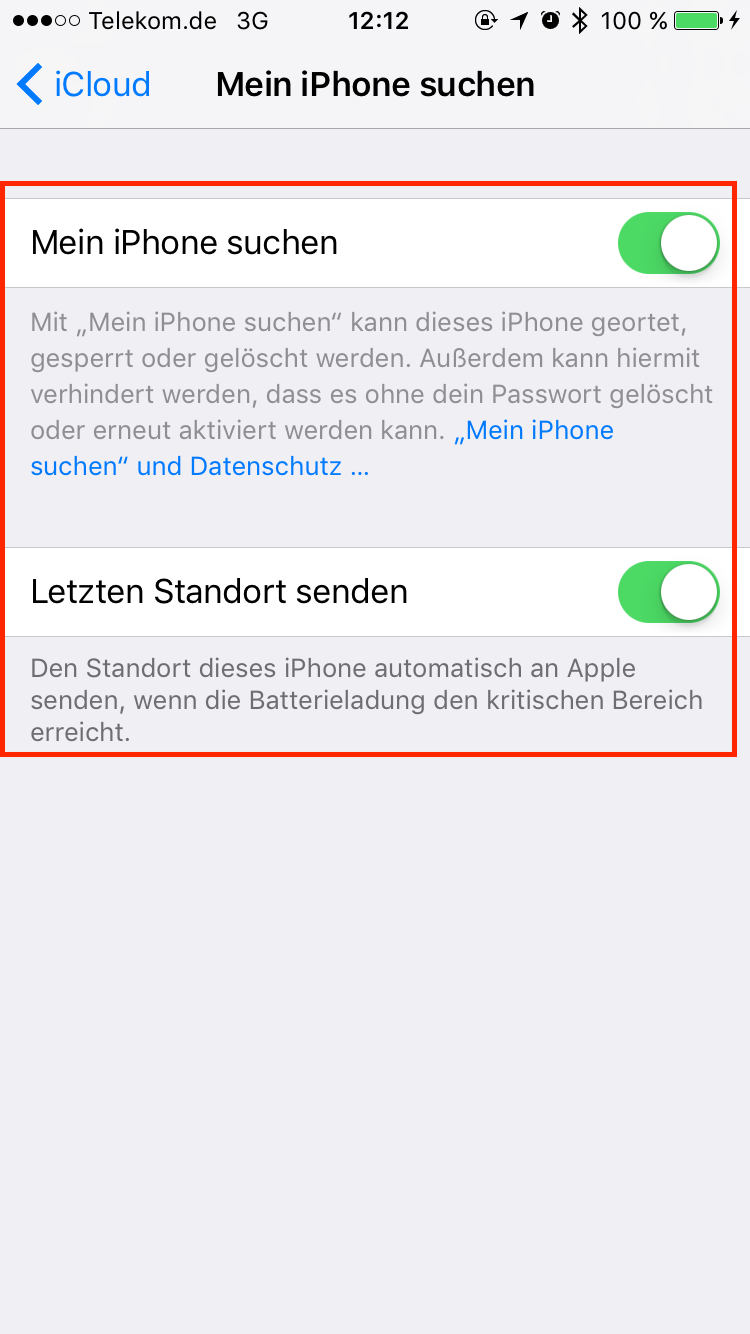
Task: Open „Mein iPhone suchen“ und Datenschutz link
Action: (x=322, y=448)
